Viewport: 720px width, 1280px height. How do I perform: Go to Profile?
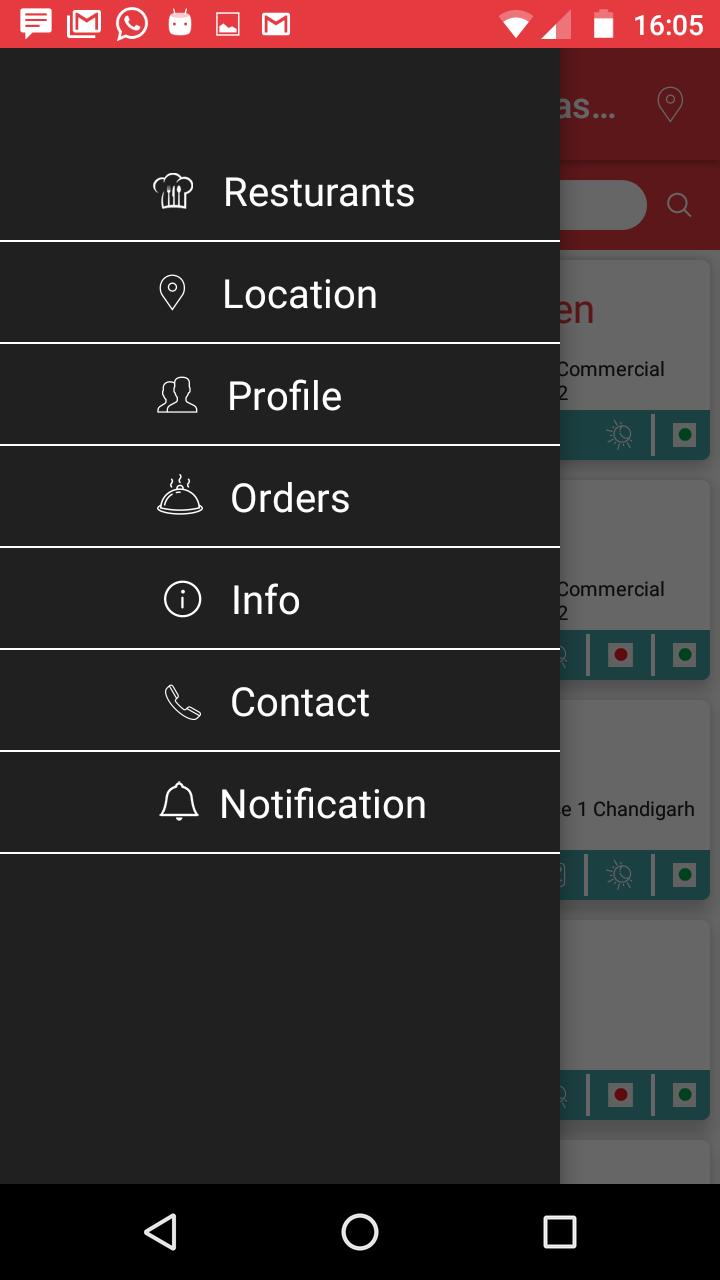tap(250, 396)
